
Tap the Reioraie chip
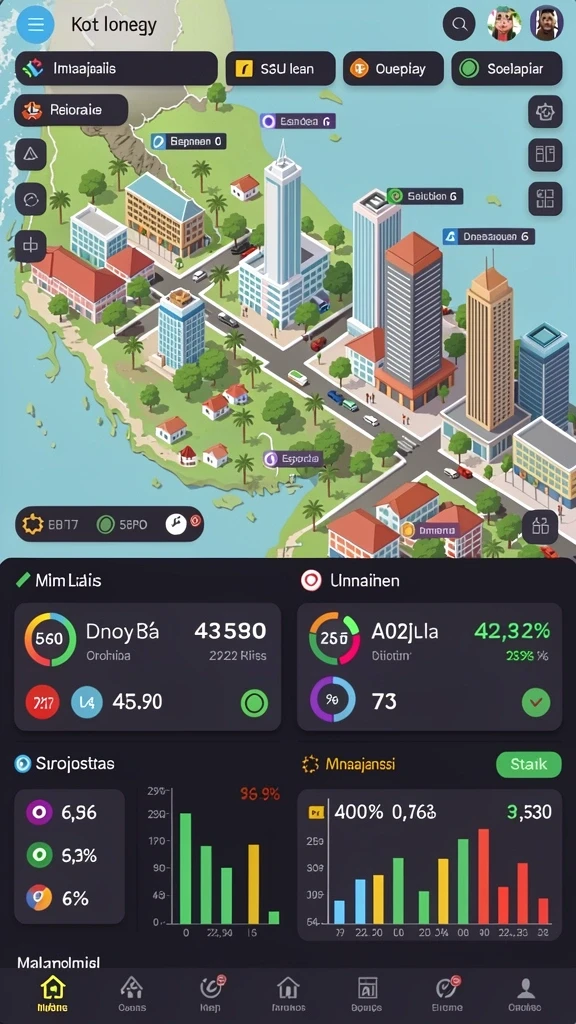pyautogui.click(x=71, y=110)
